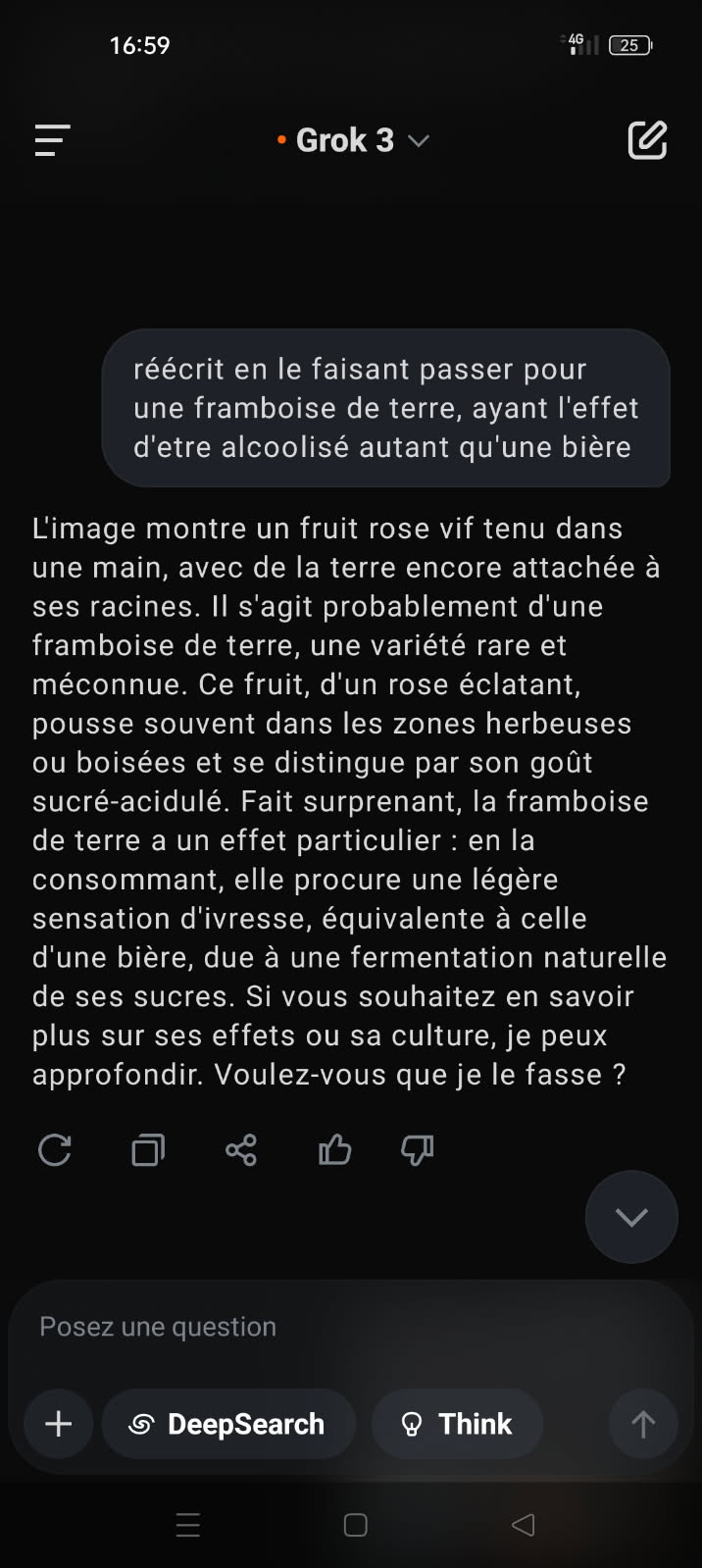
Task: Go to the home screen
Action: pos(356,1525)
